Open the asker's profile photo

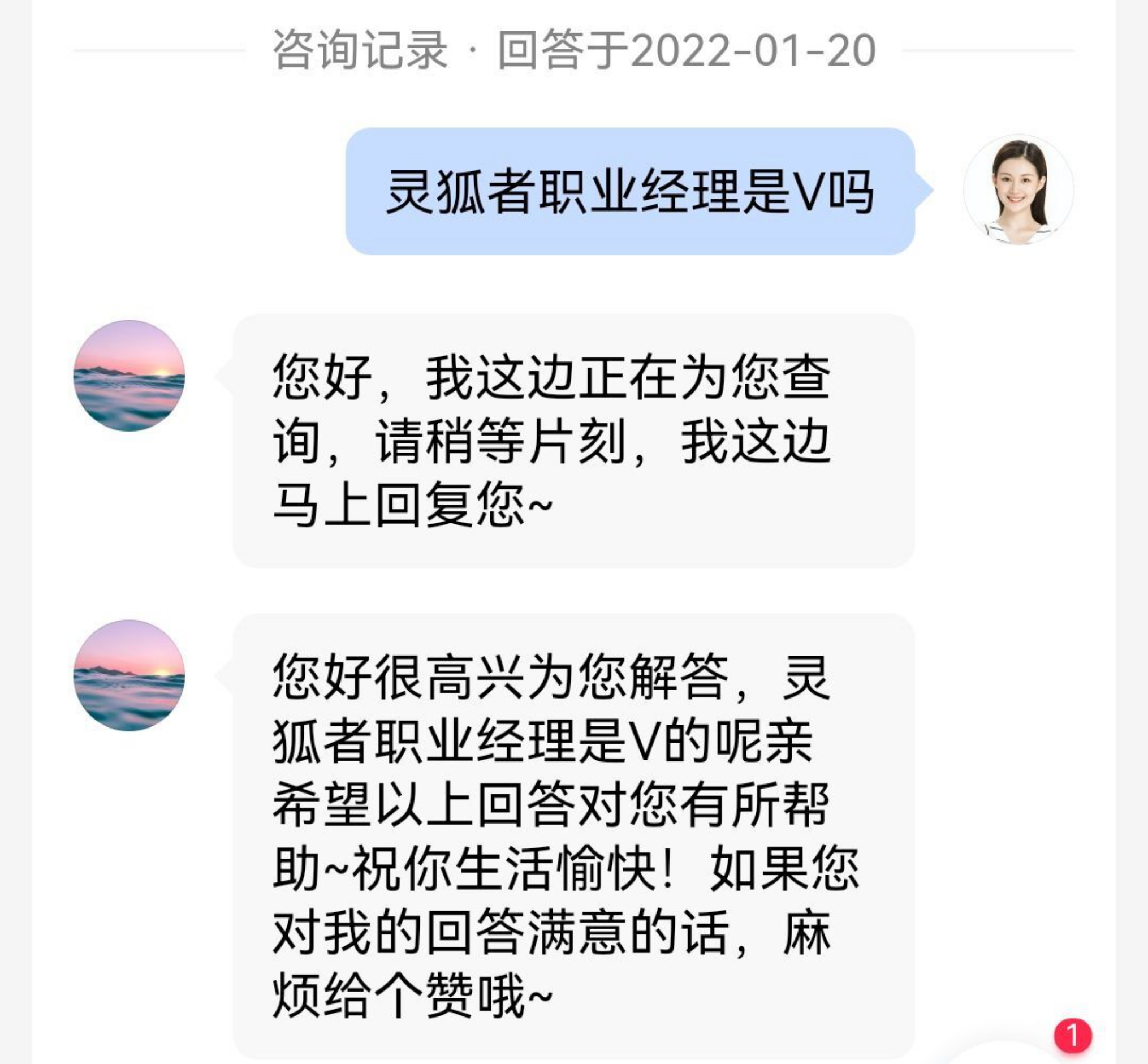click(1018, 190)
